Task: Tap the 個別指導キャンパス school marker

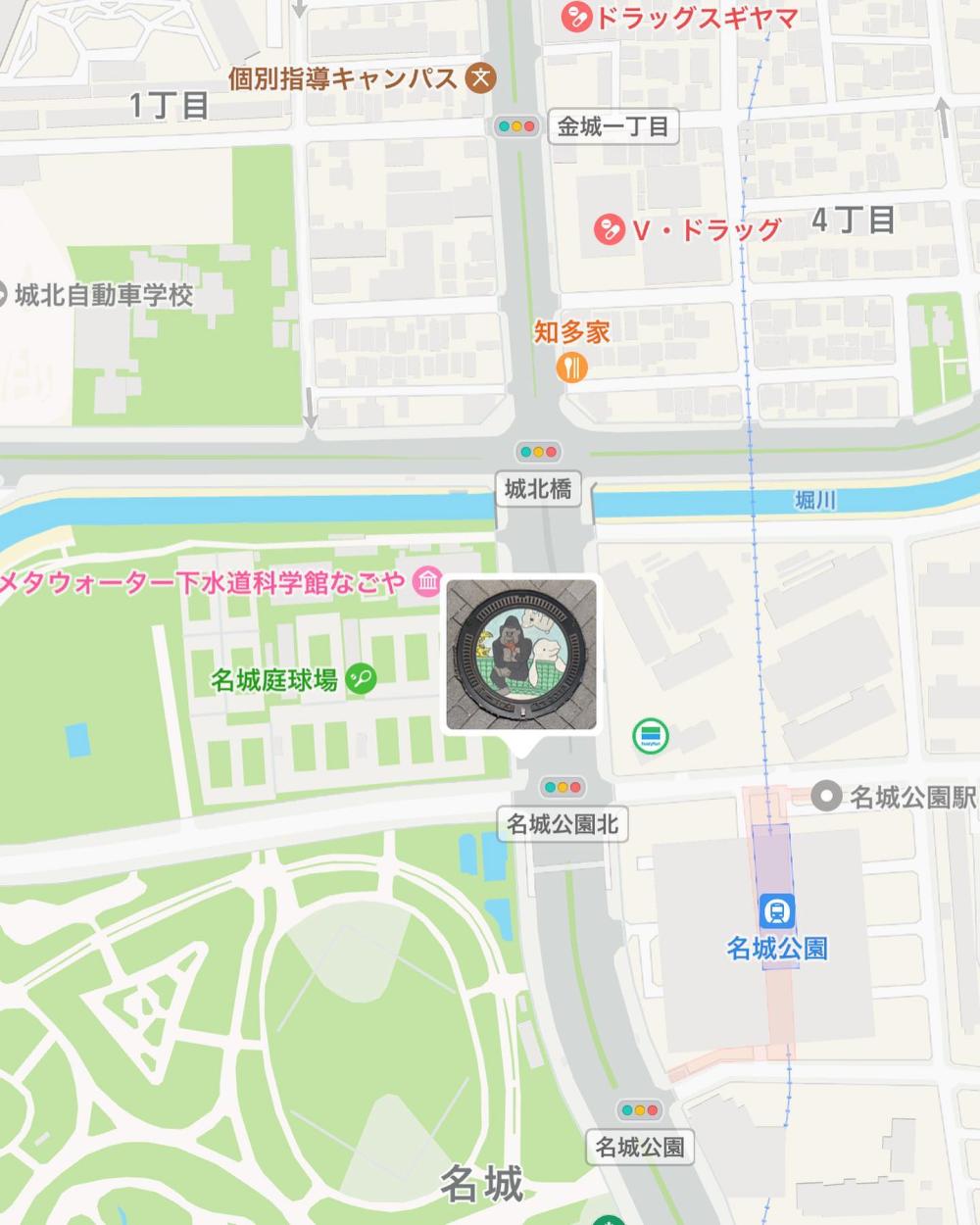Action: point(480,77)
